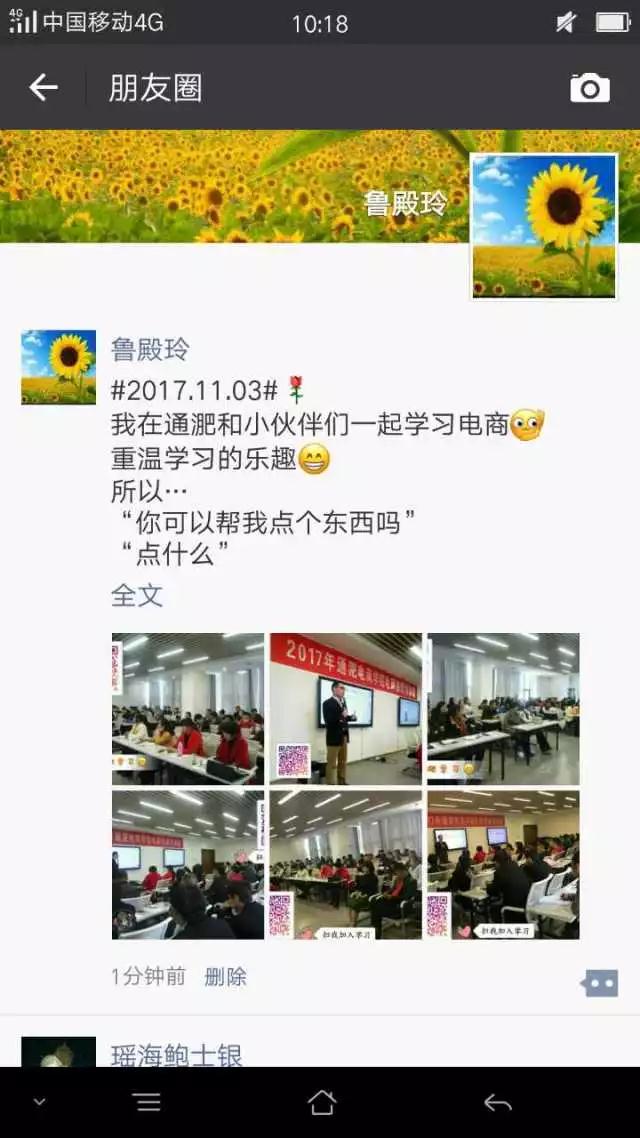
Task: Tap the small sunflower avatar beside the post
Action: click(59, 367)
